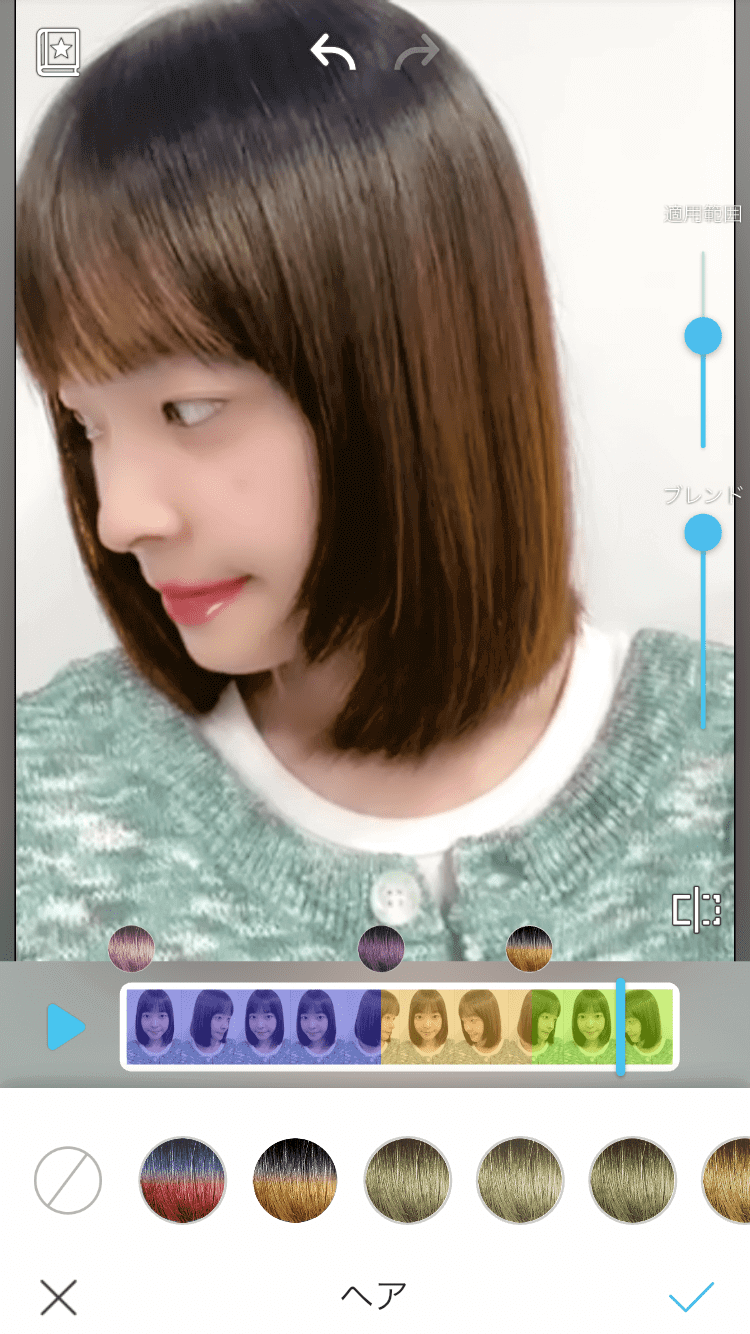750x1334 pixels.
Task: Redo the hair edit
Action: tap(417, 52)
